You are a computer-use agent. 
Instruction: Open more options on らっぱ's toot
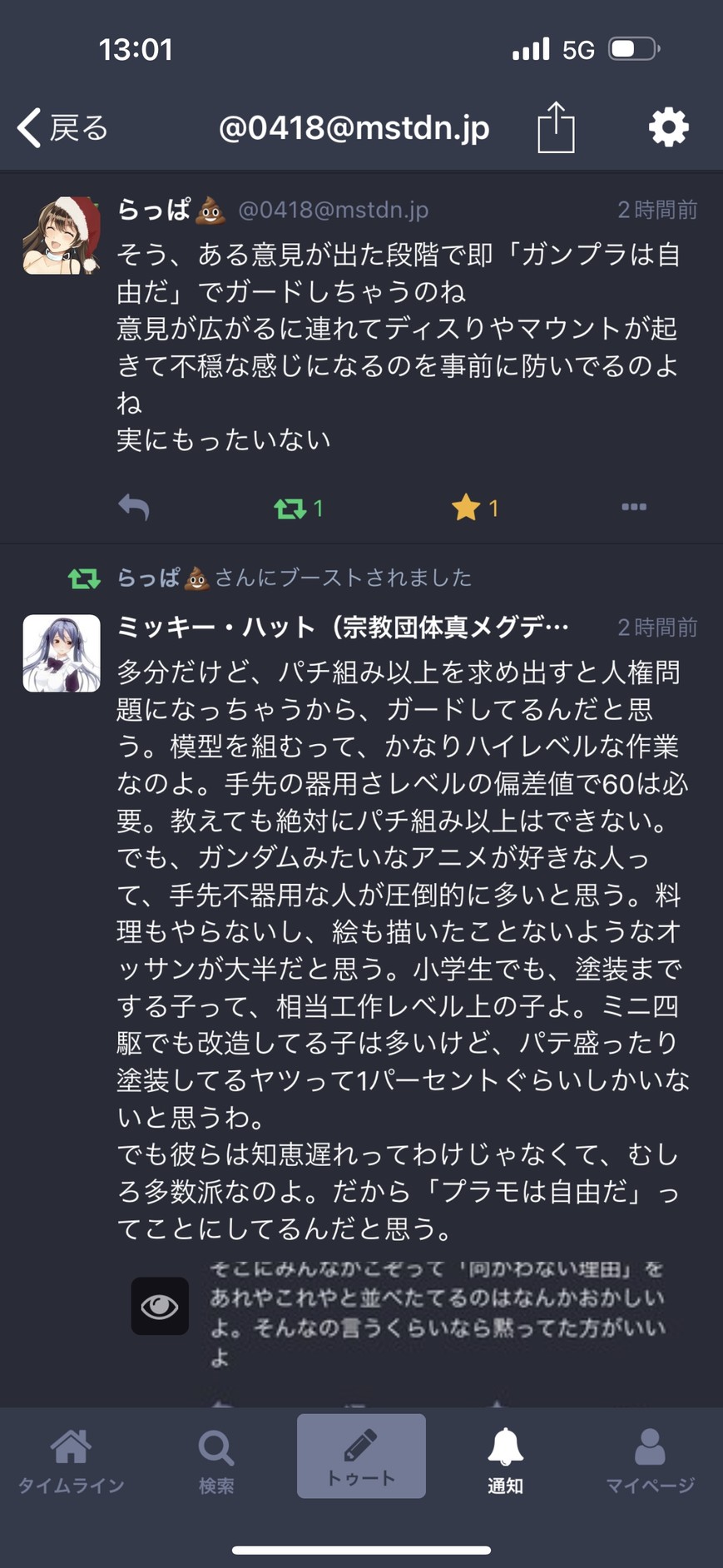633,507
